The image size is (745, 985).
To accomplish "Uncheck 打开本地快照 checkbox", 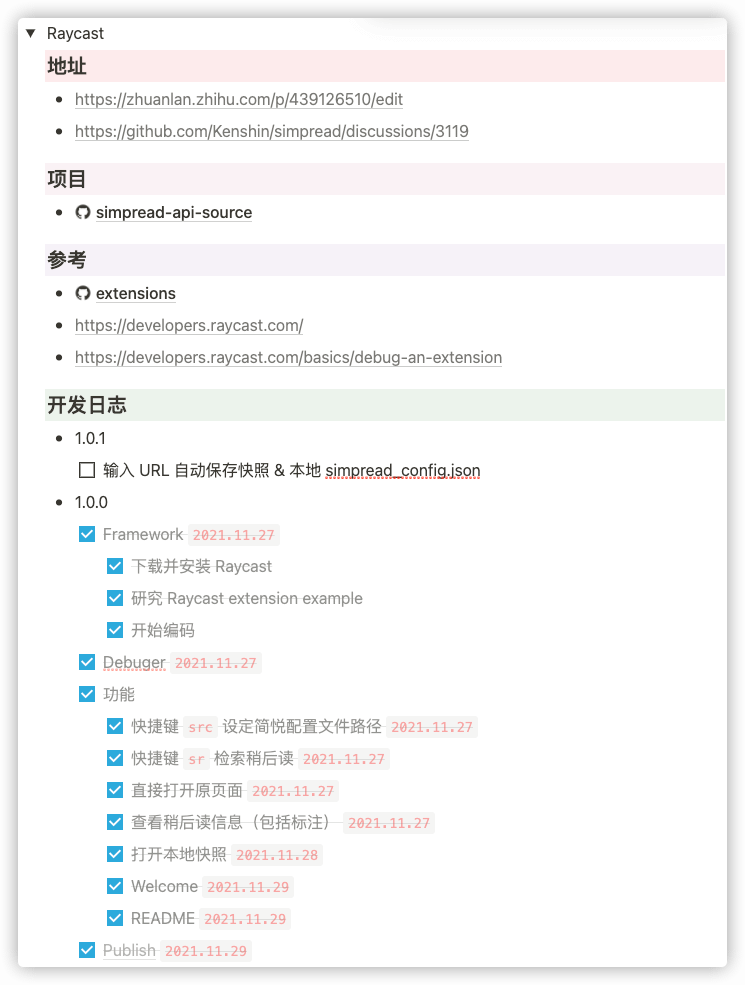I will 115,854.
